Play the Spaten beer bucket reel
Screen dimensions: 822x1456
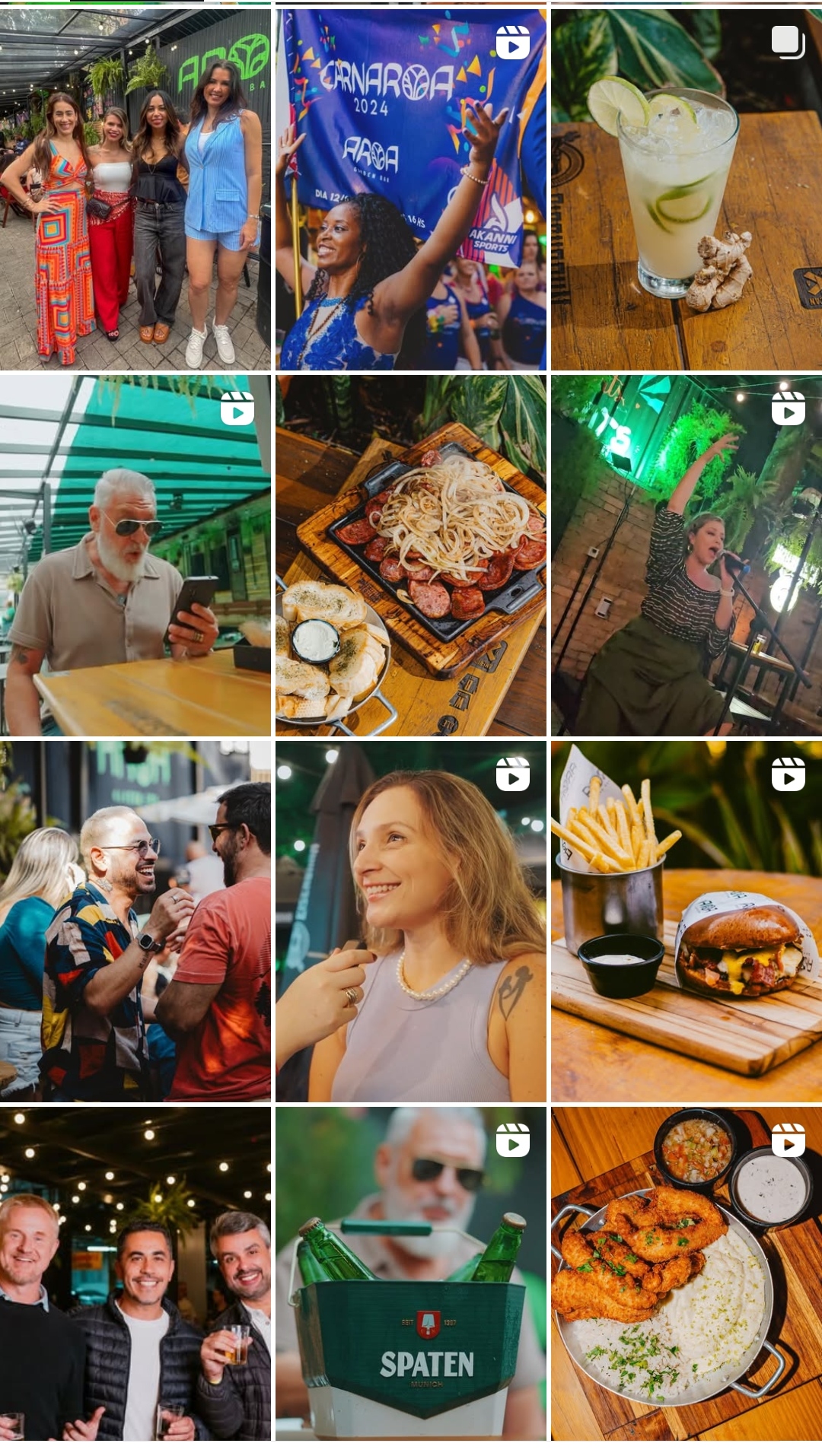(411, 1274)
